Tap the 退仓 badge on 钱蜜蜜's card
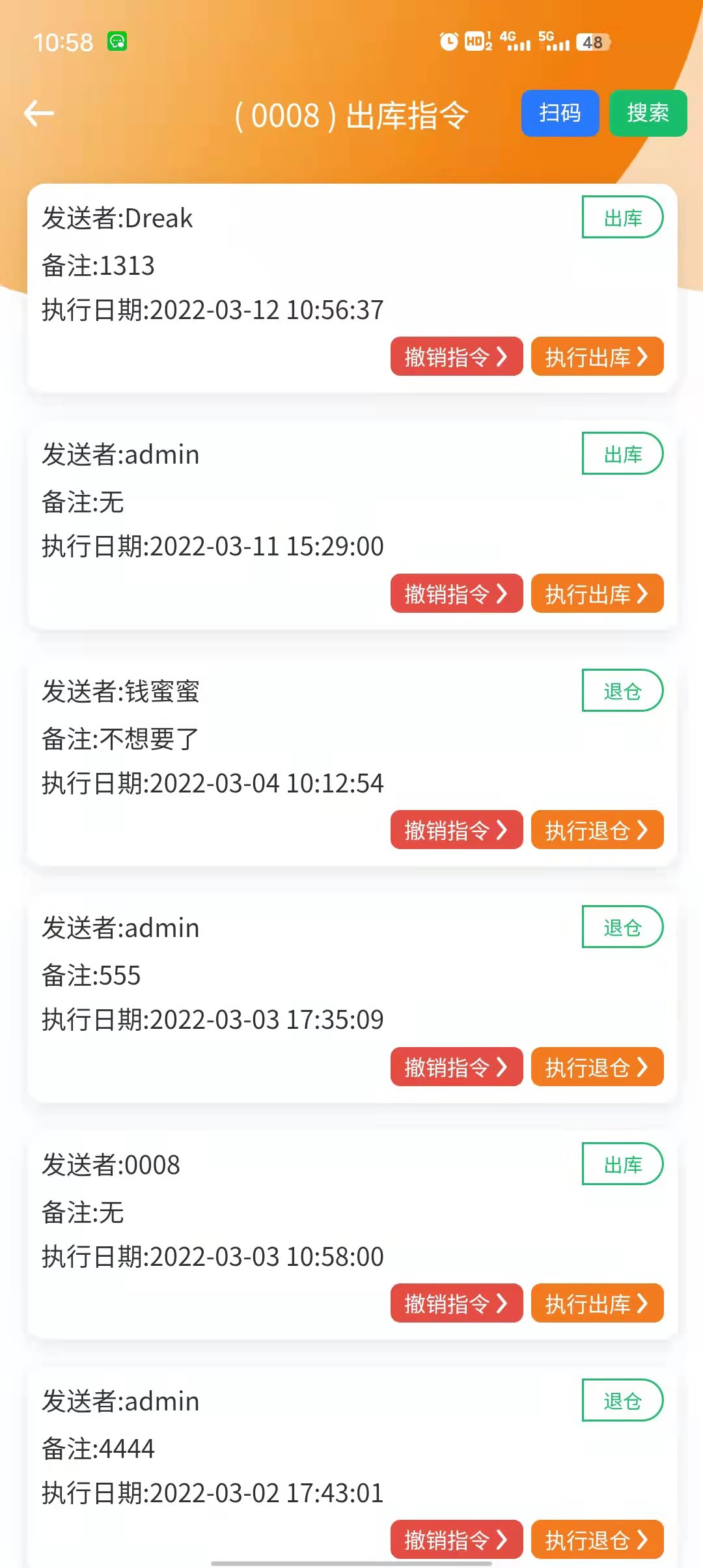The width and height of the screenshot is (703, 1568). [622, 691]
